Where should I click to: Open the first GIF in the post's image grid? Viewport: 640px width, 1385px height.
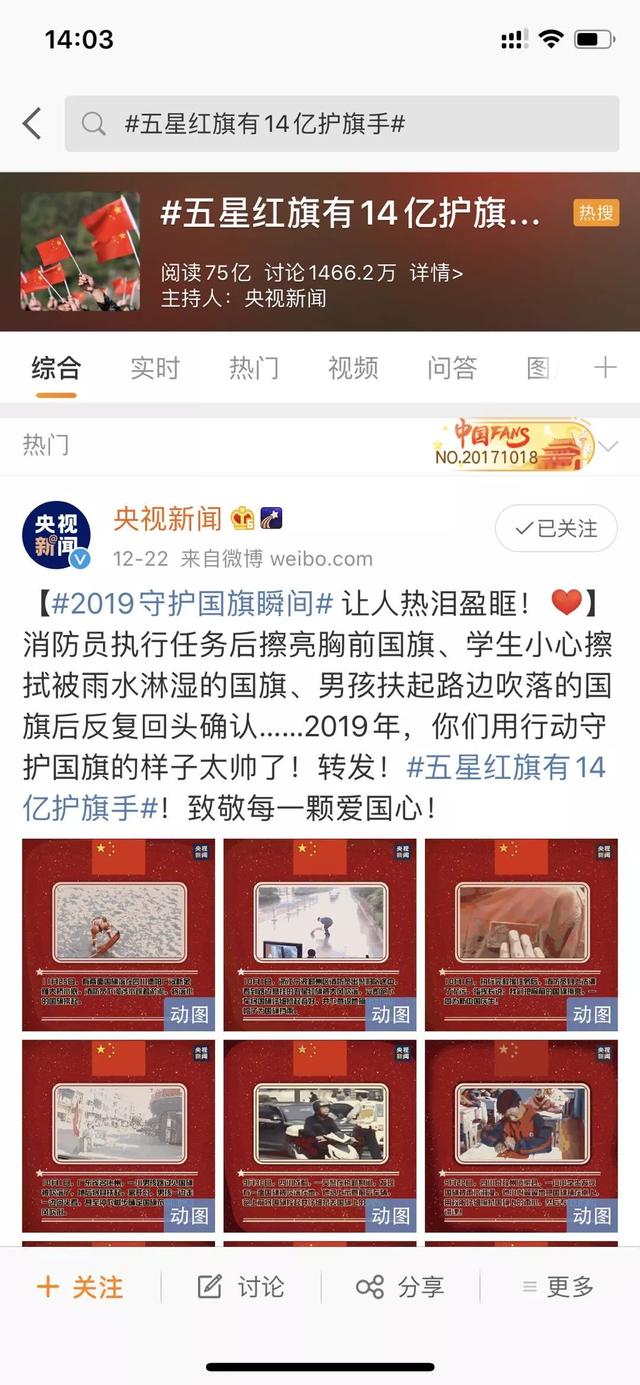click(x=118, y=934)
